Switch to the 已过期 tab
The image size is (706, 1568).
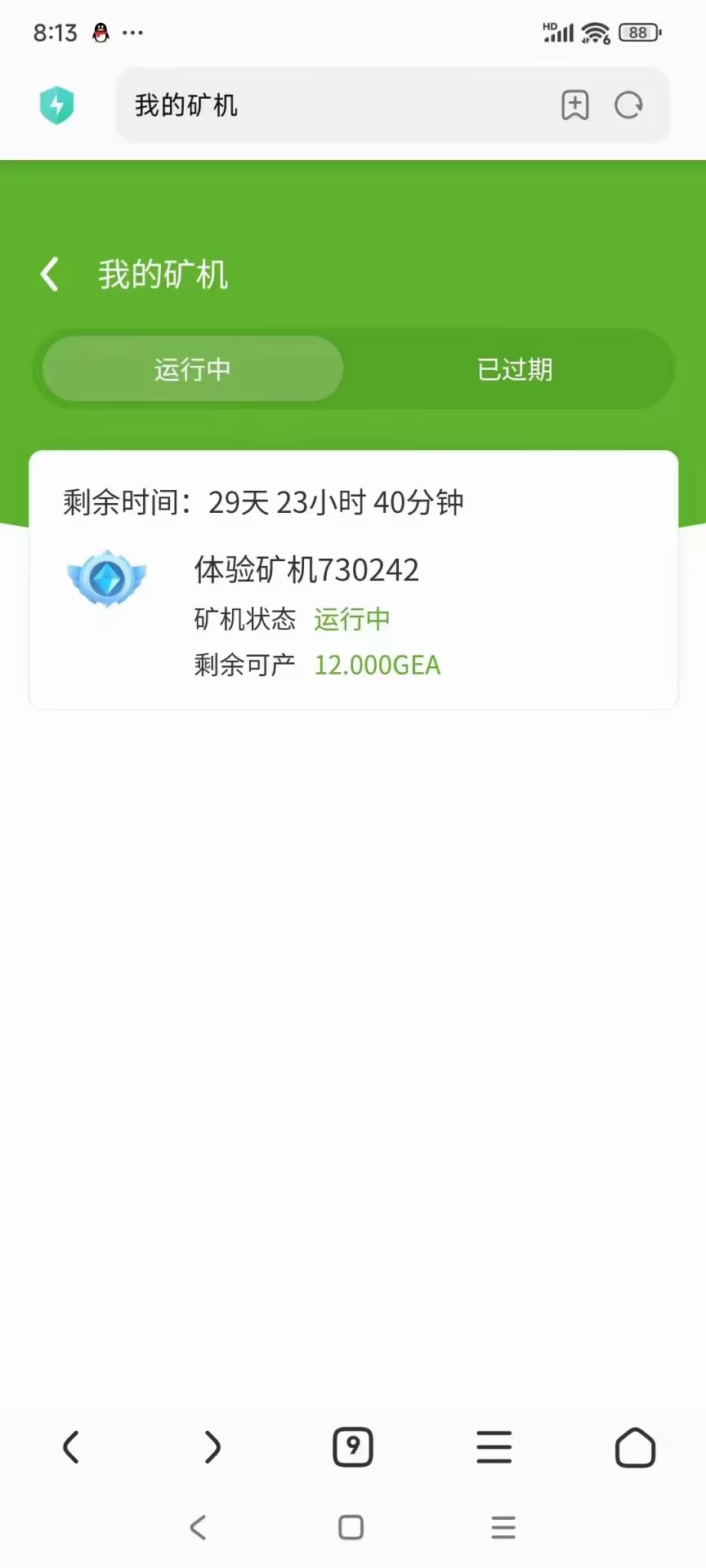point(515,369)
